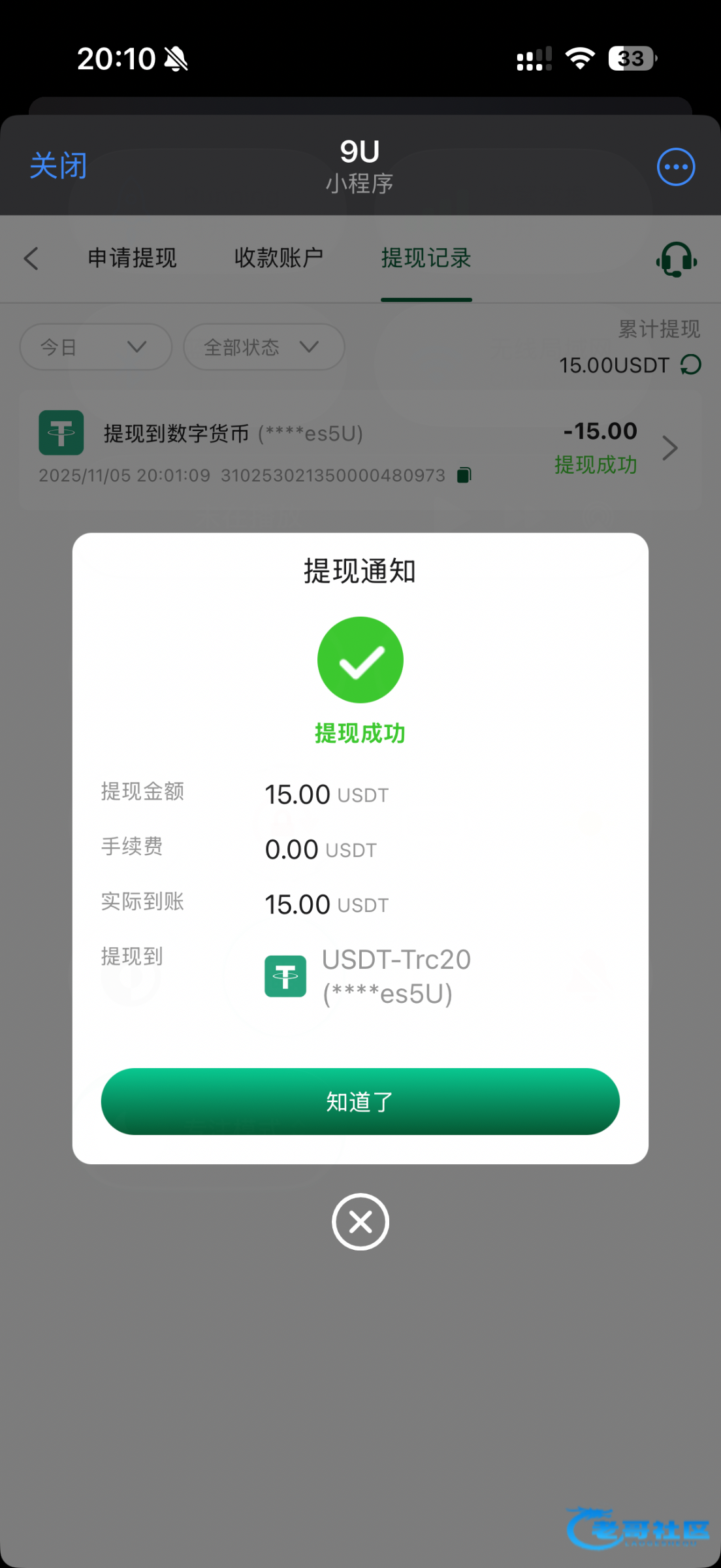Dismiss the dialog with the circled X
The height and width of the screenshot is (1568, 721).
pyautogui.click(x=360, y=1222)
